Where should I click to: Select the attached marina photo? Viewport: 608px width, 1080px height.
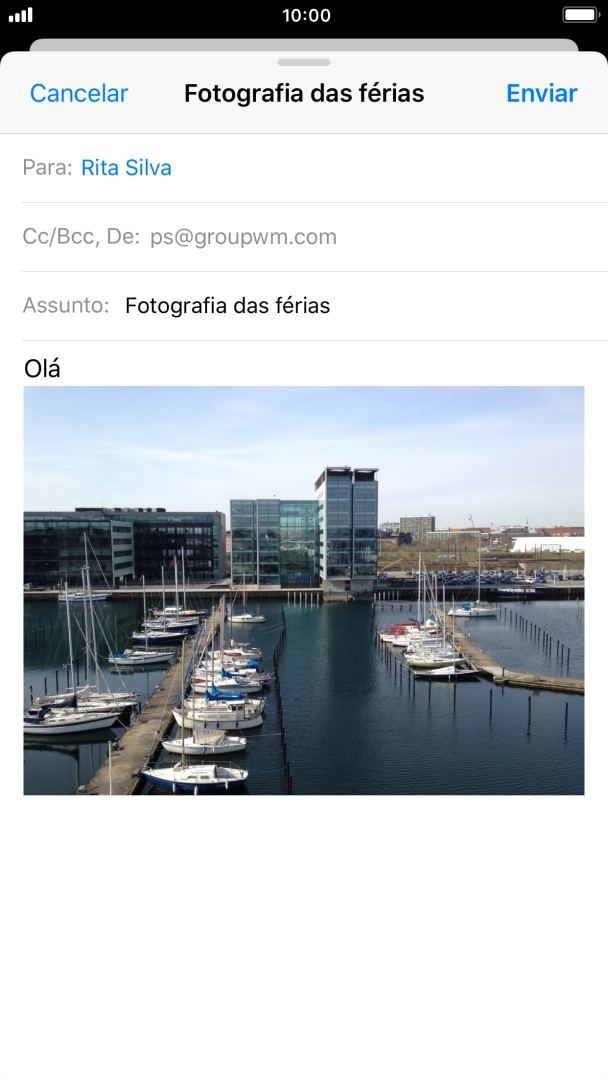click(x=304, y=590)
